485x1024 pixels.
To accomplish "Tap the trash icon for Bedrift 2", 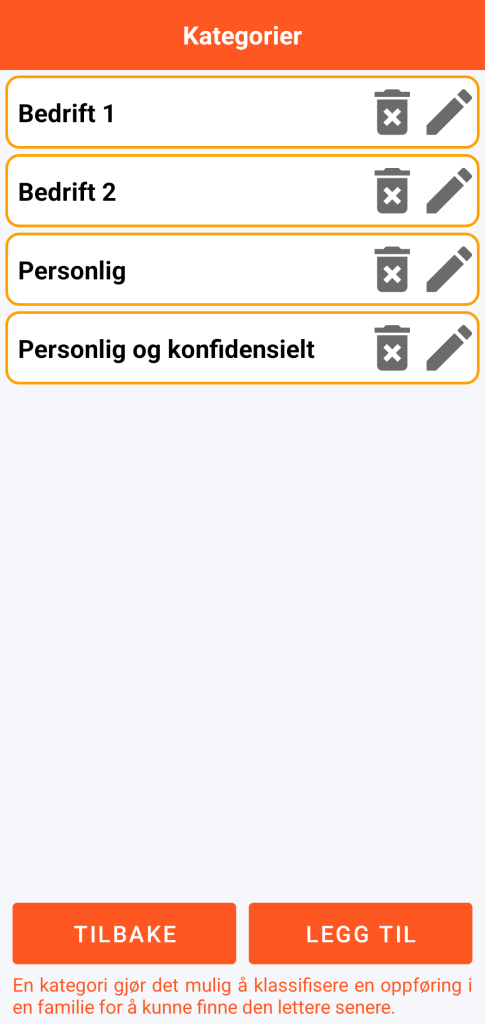I will tap(392, 191).
